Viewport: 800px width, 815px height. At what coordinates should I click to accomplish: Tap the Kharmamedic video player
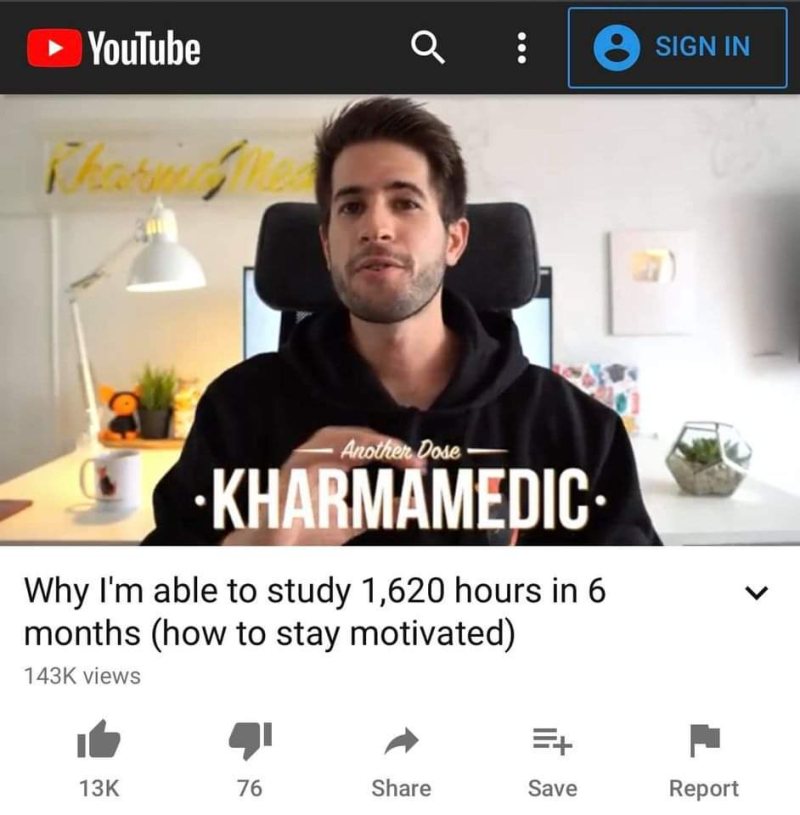pyautogui.click(x=400, y=320)
